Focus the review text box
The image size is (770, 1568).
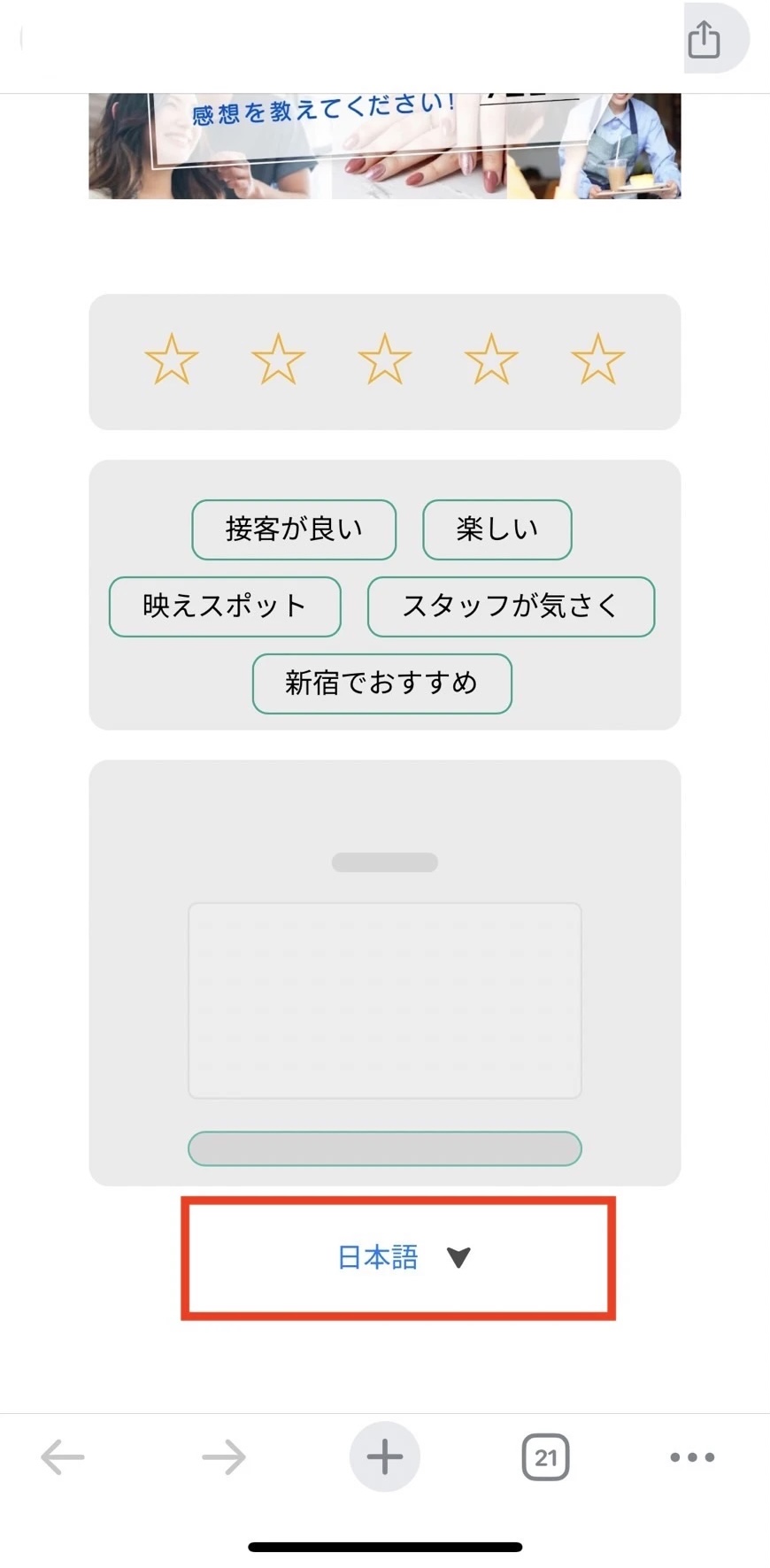click(384, 1000)
